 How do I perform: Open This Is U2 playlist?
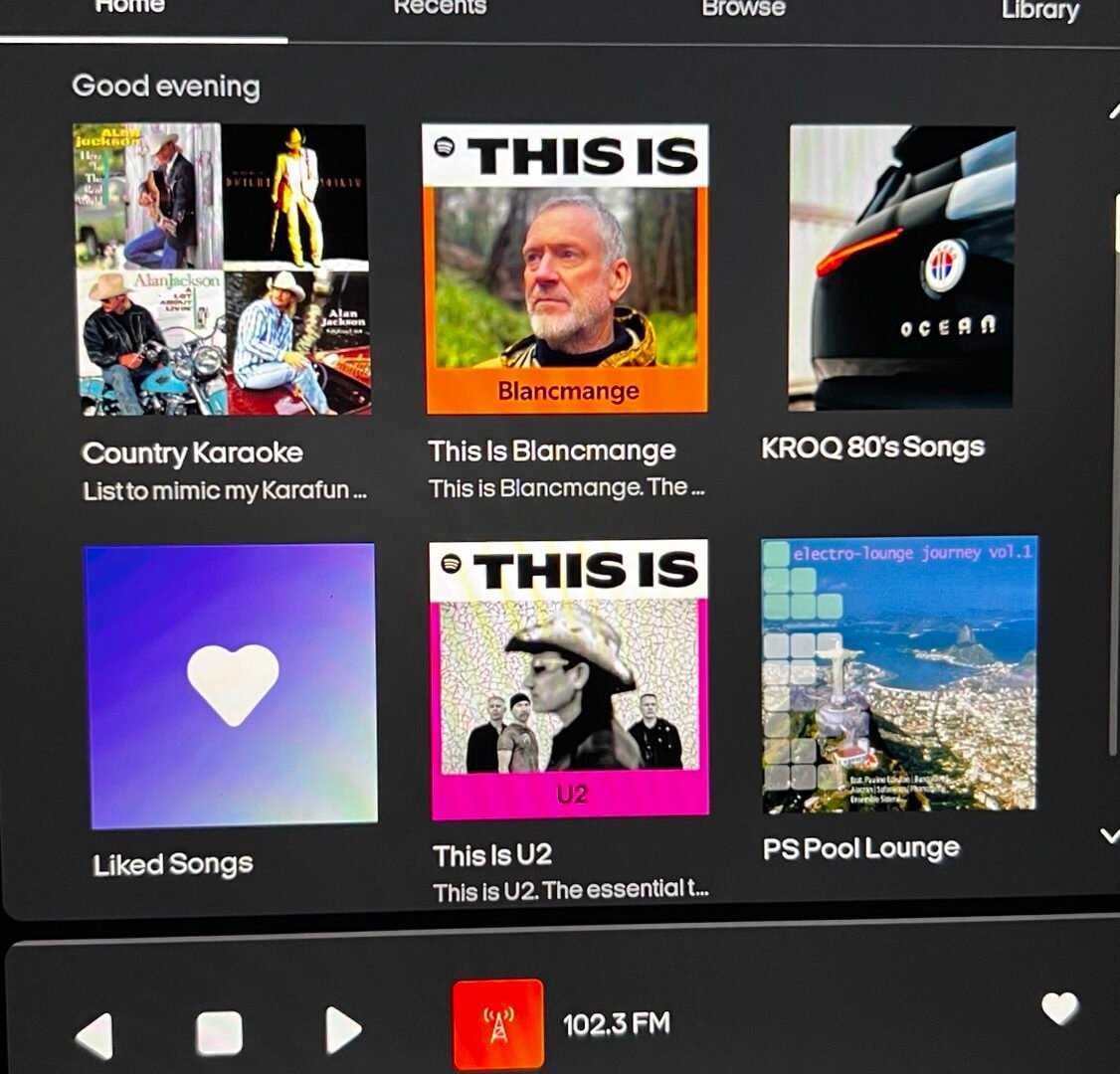pos(569,679)
